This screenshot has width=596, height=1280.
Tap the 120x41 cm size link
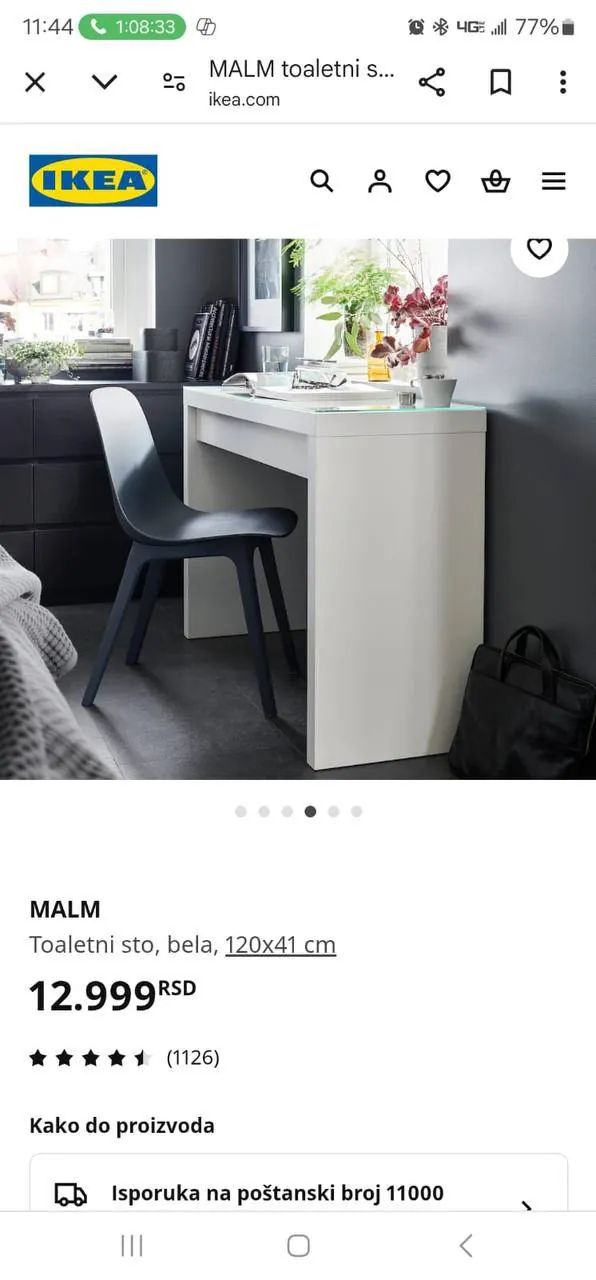280,945
